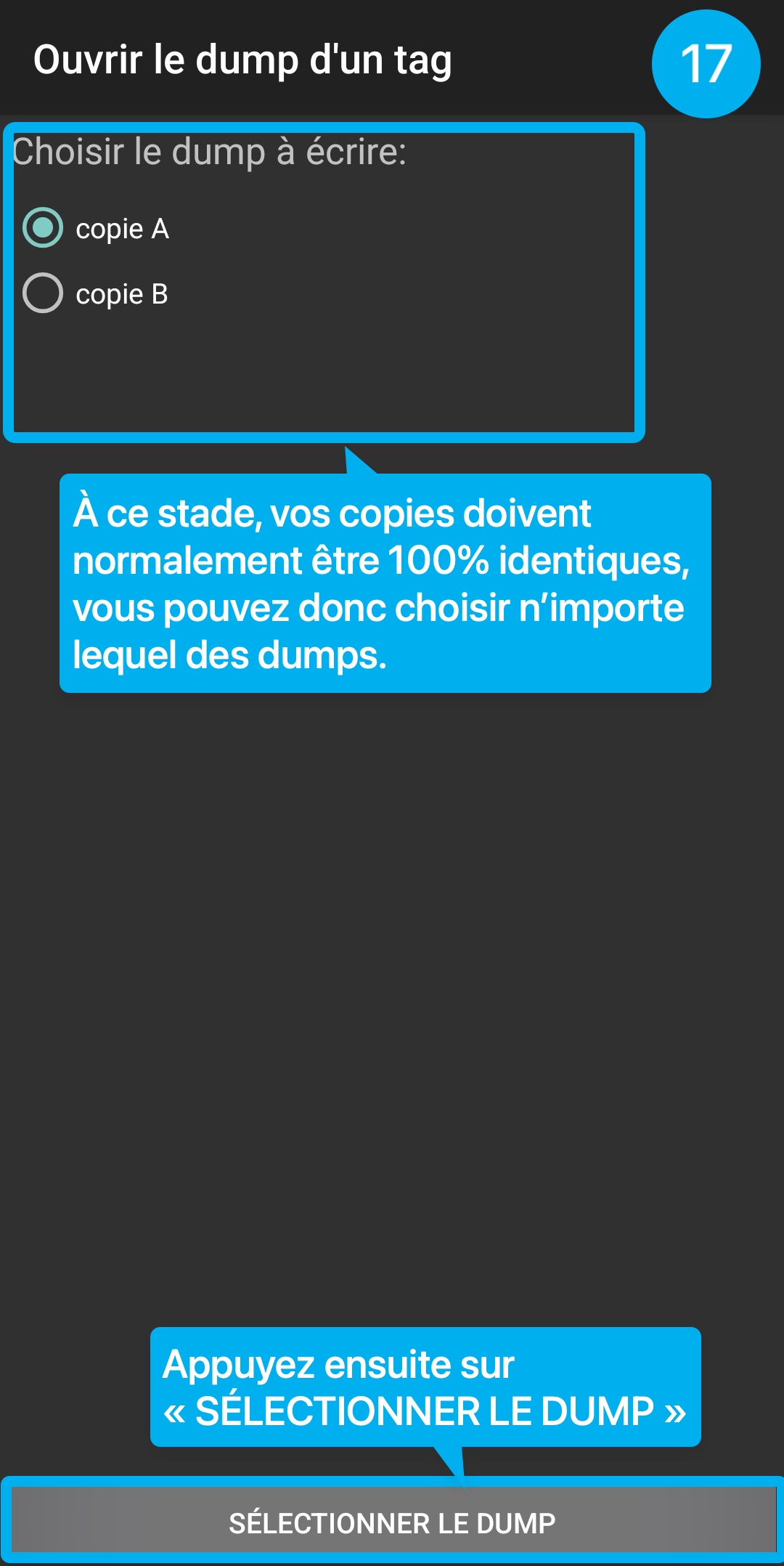The image size is (784, 1566).
Task: Click the filled teal radio indicator beside copie A
Action: [x=44, y=229]
